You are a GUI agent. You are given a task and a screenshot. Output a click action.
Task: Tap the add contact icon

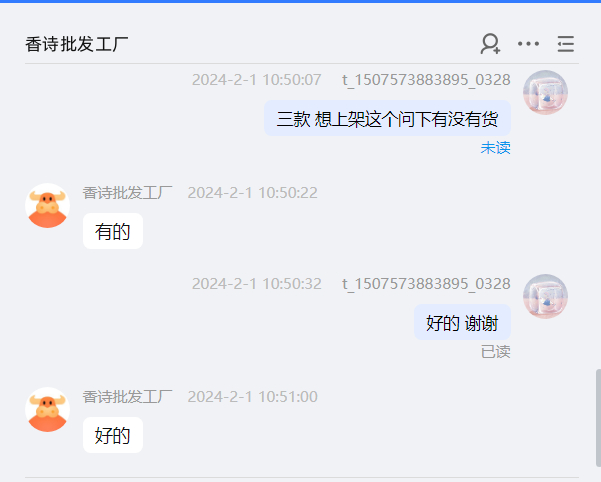(x=490, y=44)
